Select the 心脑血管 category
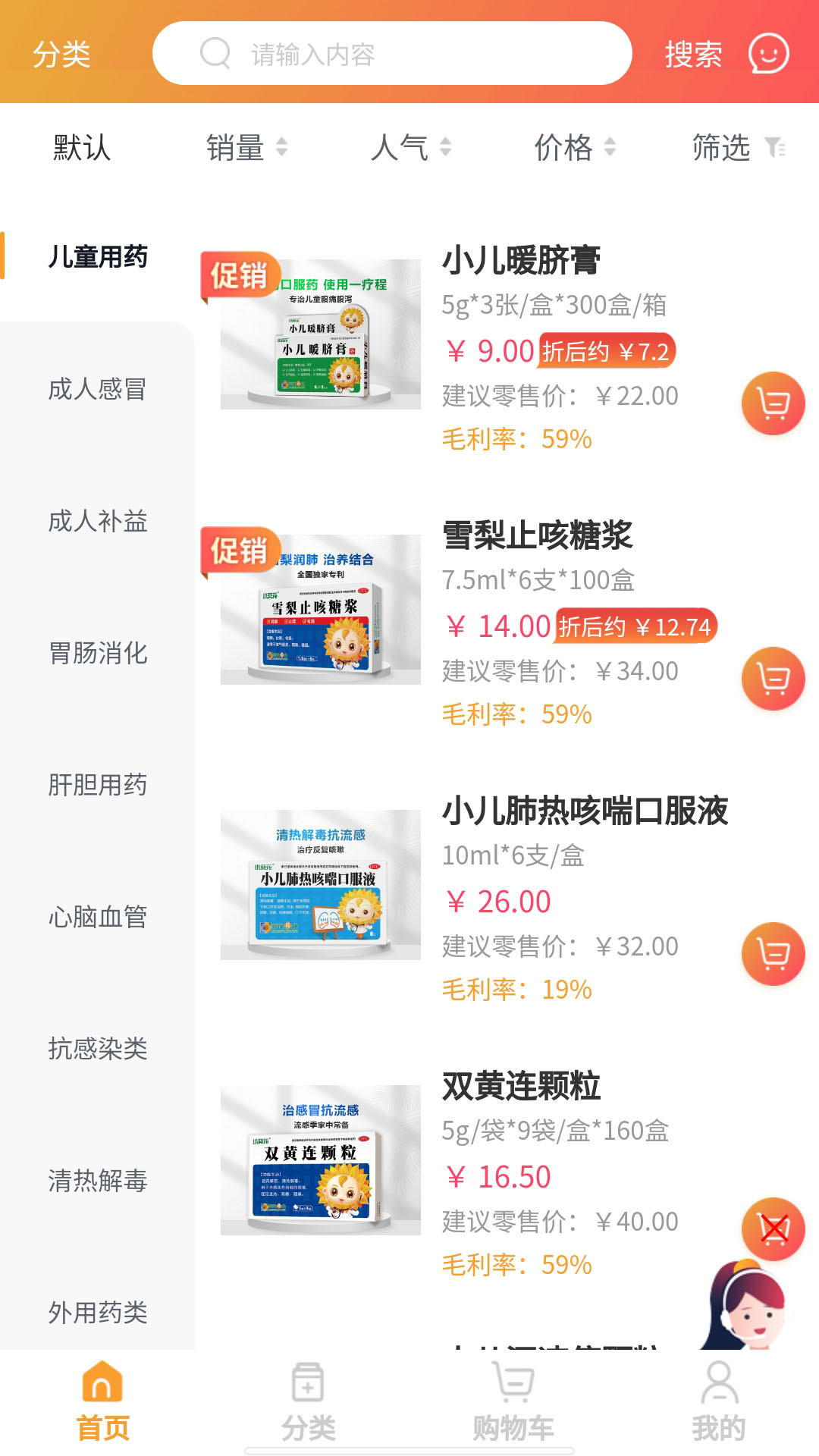The width and height of the screenshot is (819, 1456). (x=98, y=917)
